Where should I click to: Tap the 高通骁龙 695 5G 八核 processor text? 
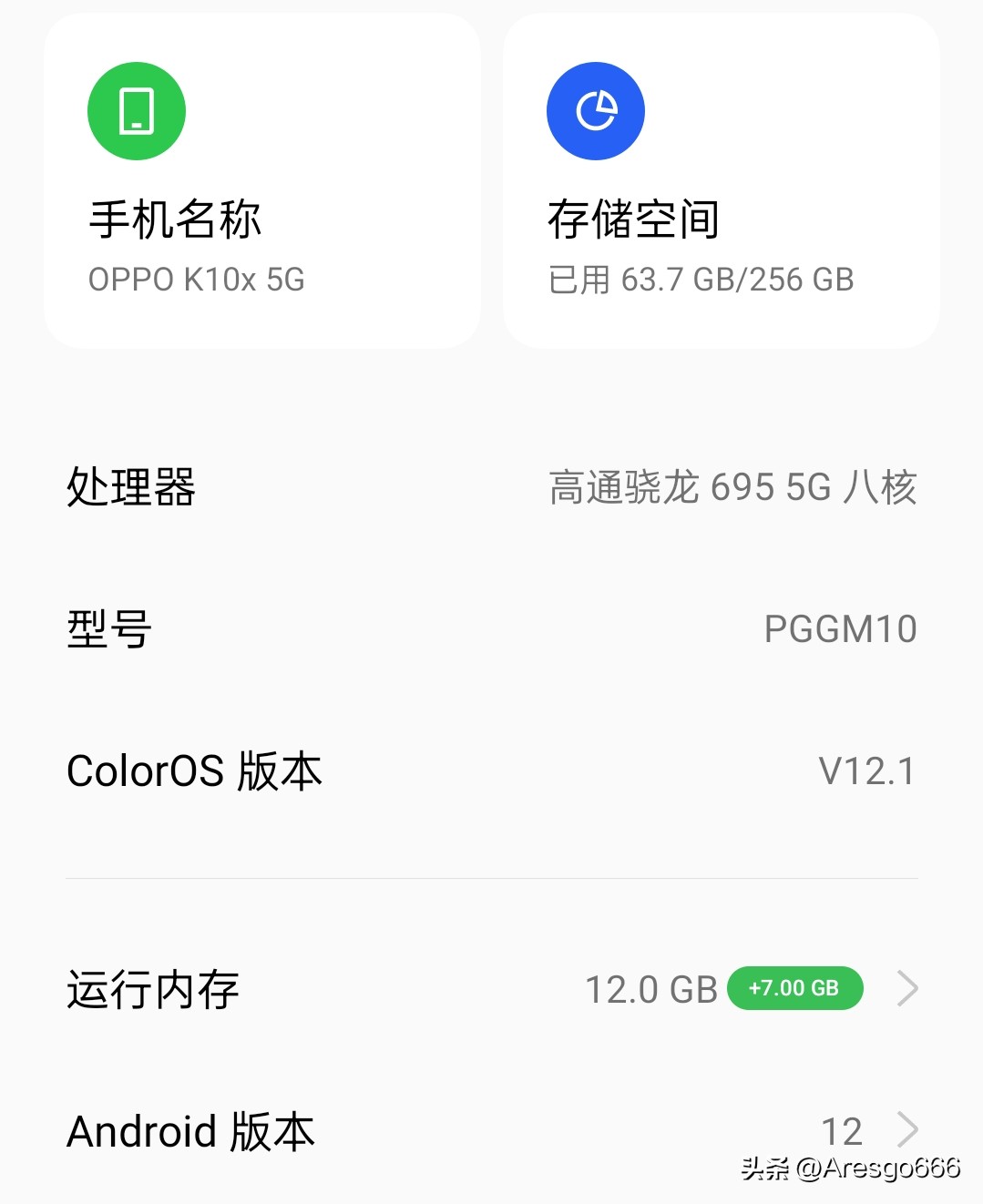pyautogui.click(x=733, y=489)
